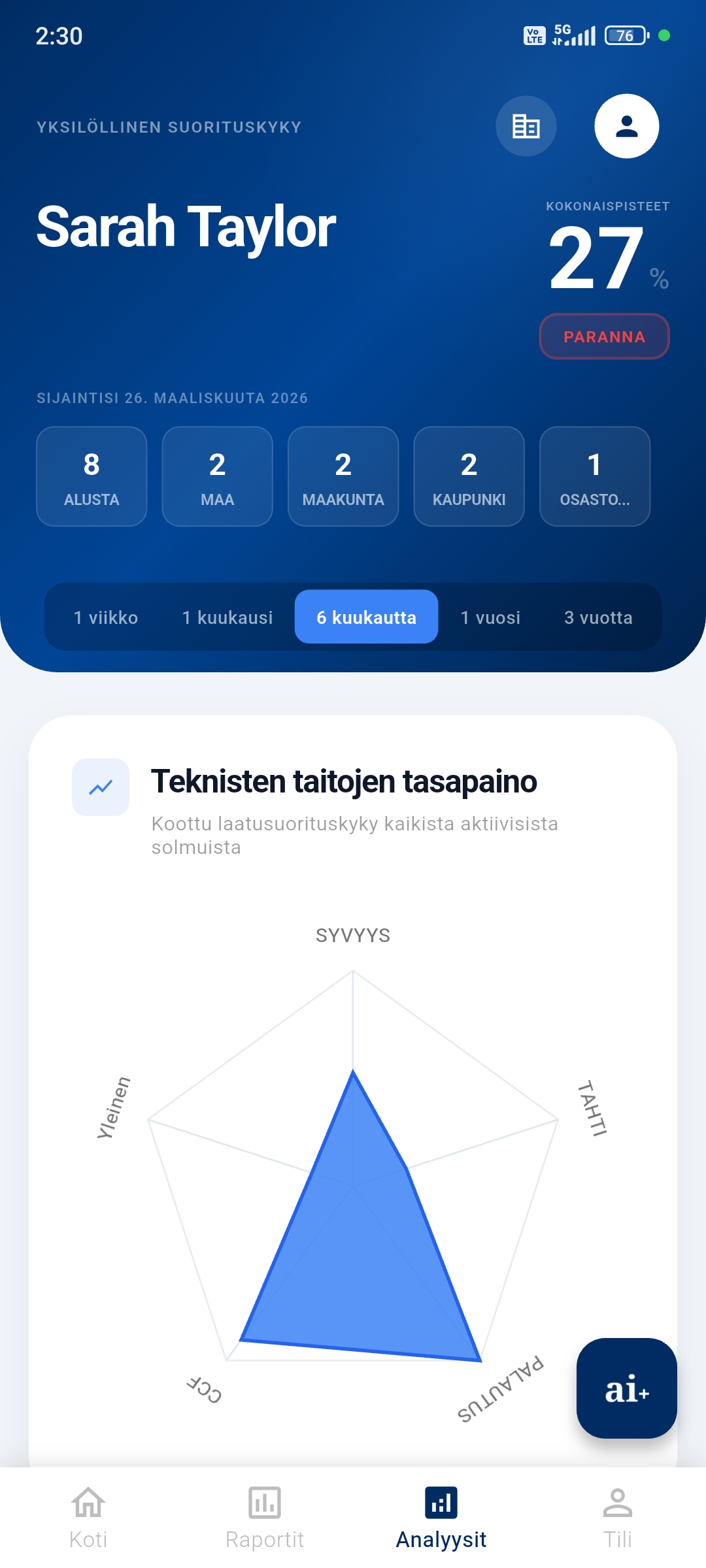Expand the 2 MAA location tile
Image resolution: width=706 pixels, height=1568 pixels.
coord(217,476)
